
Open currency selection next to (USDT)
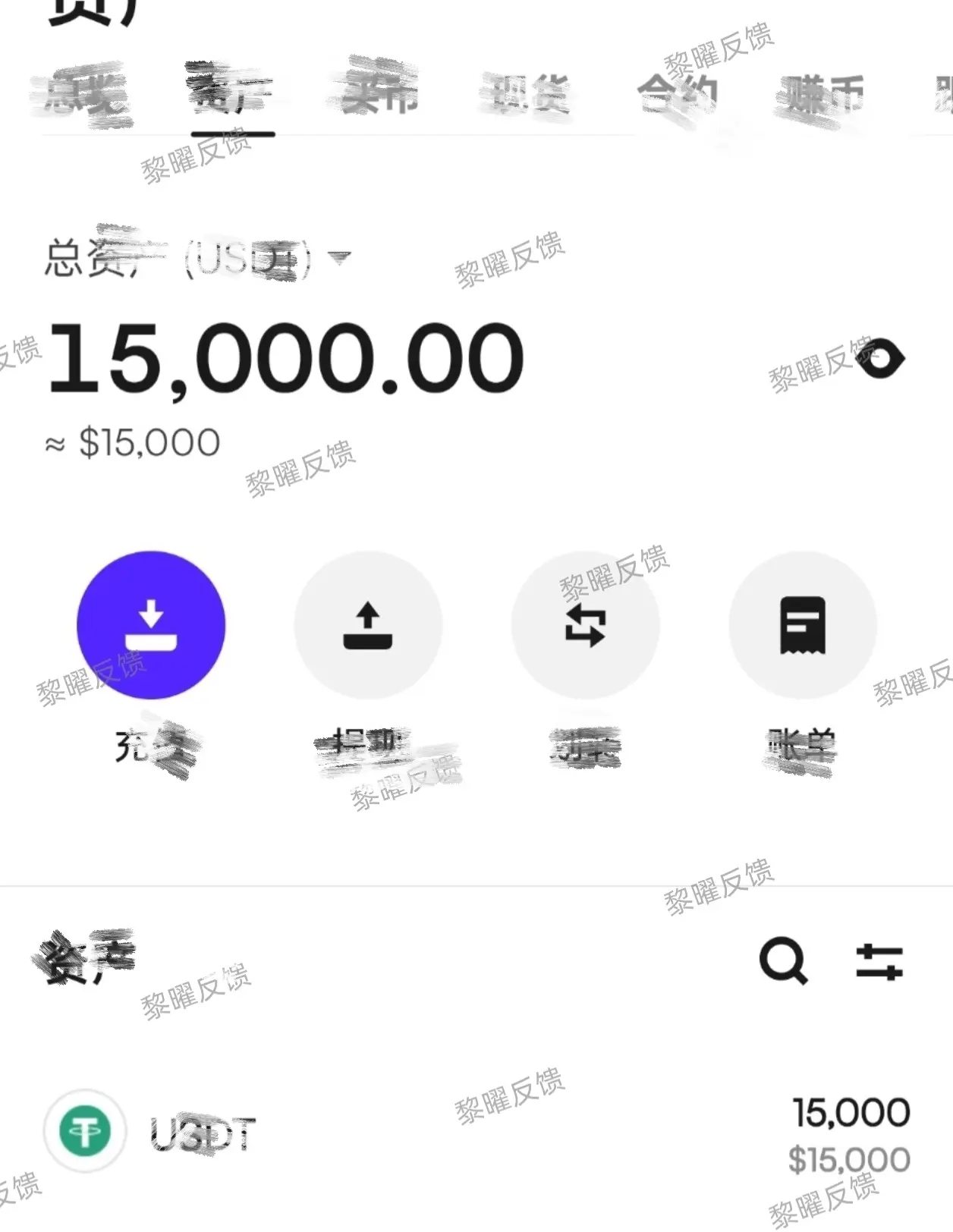pyautogui.click(x=339, y=258)
